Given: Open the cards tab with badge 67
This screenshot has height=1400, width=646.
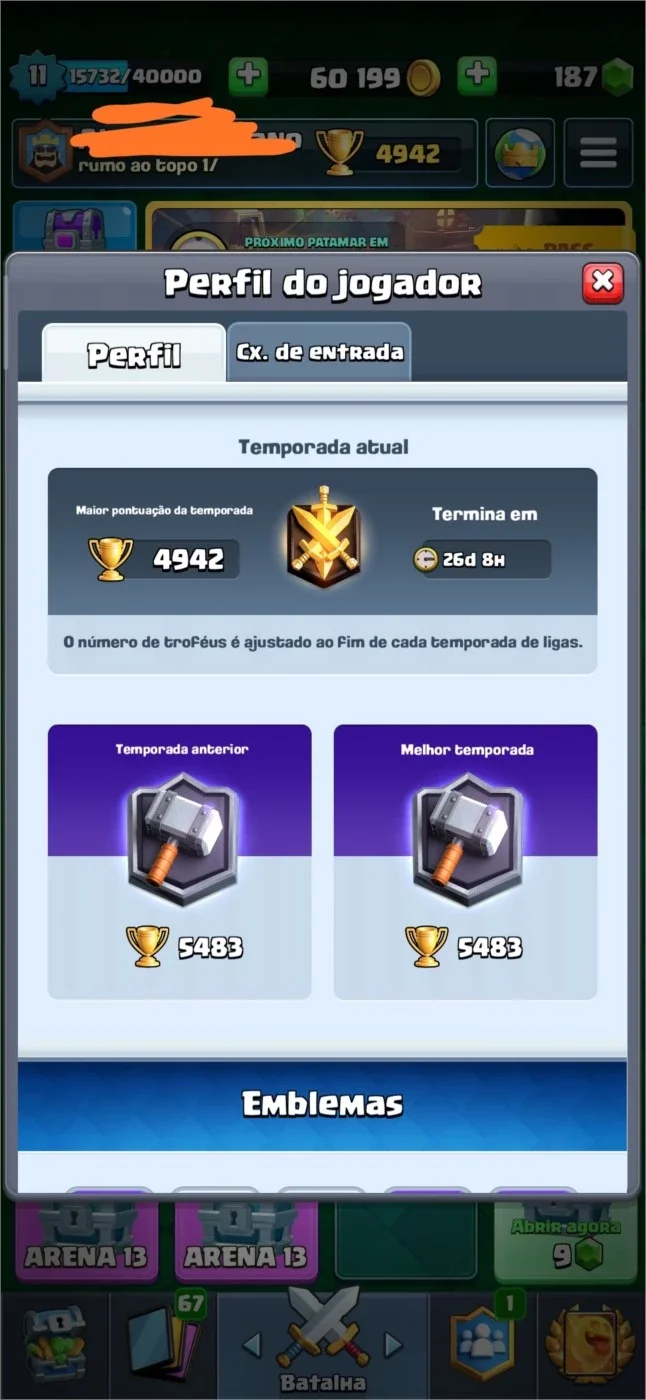Looking at the screenshot, I should click(x=163, y=1343).
